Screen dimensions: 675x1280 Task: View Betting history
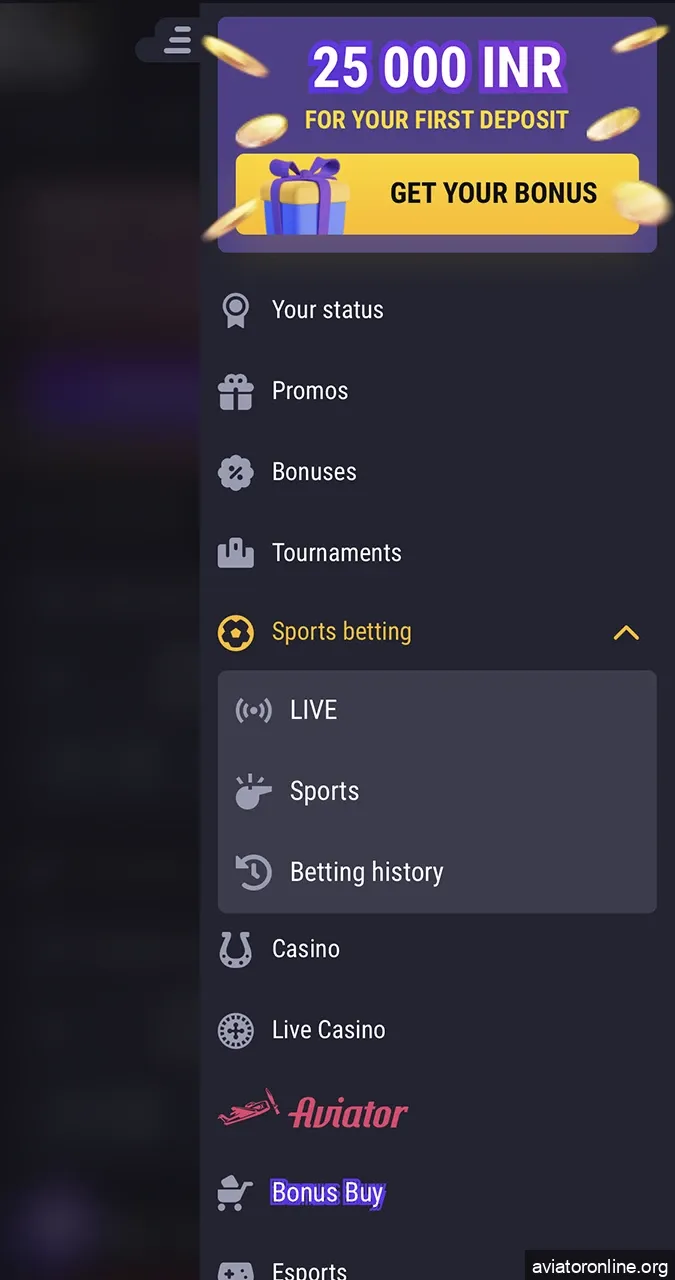tap(366, 872)
